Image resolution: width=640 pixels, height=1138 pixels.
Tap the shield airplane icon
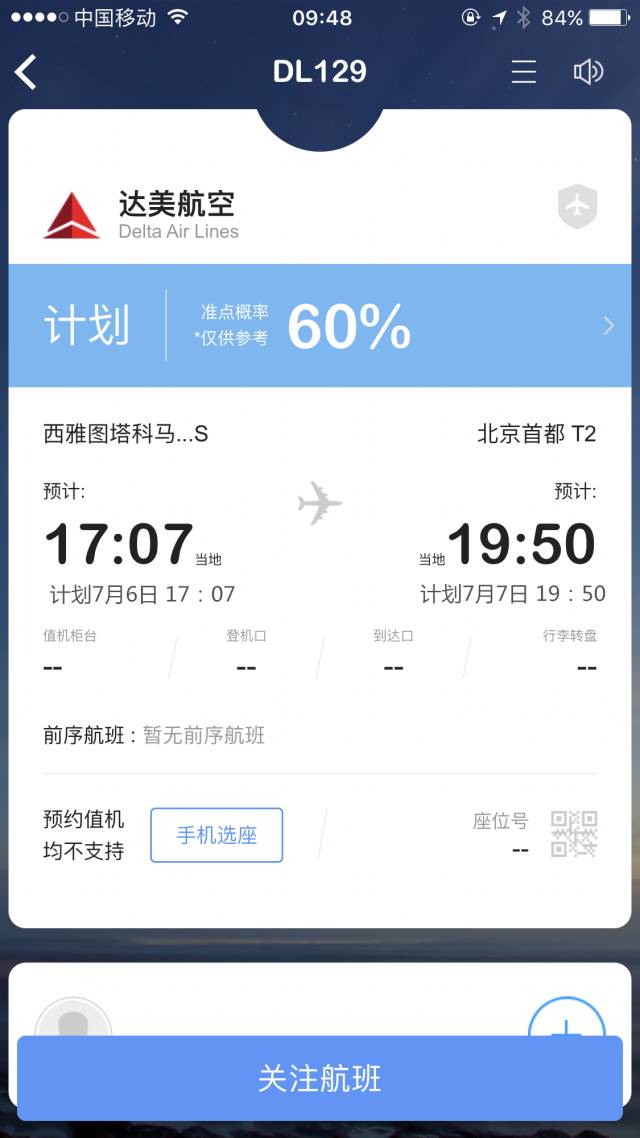click(x=577, y=207)
